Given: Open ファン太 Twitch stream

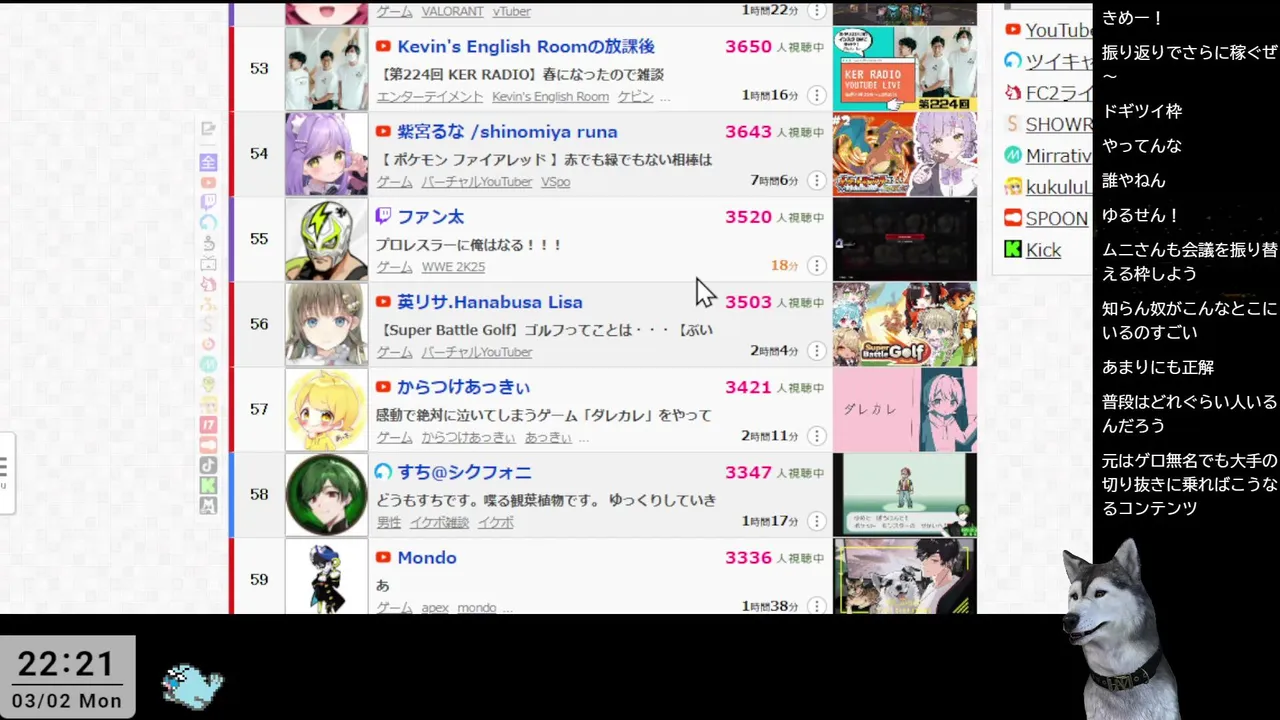Looking at the screenshot, I should [430, 217].
